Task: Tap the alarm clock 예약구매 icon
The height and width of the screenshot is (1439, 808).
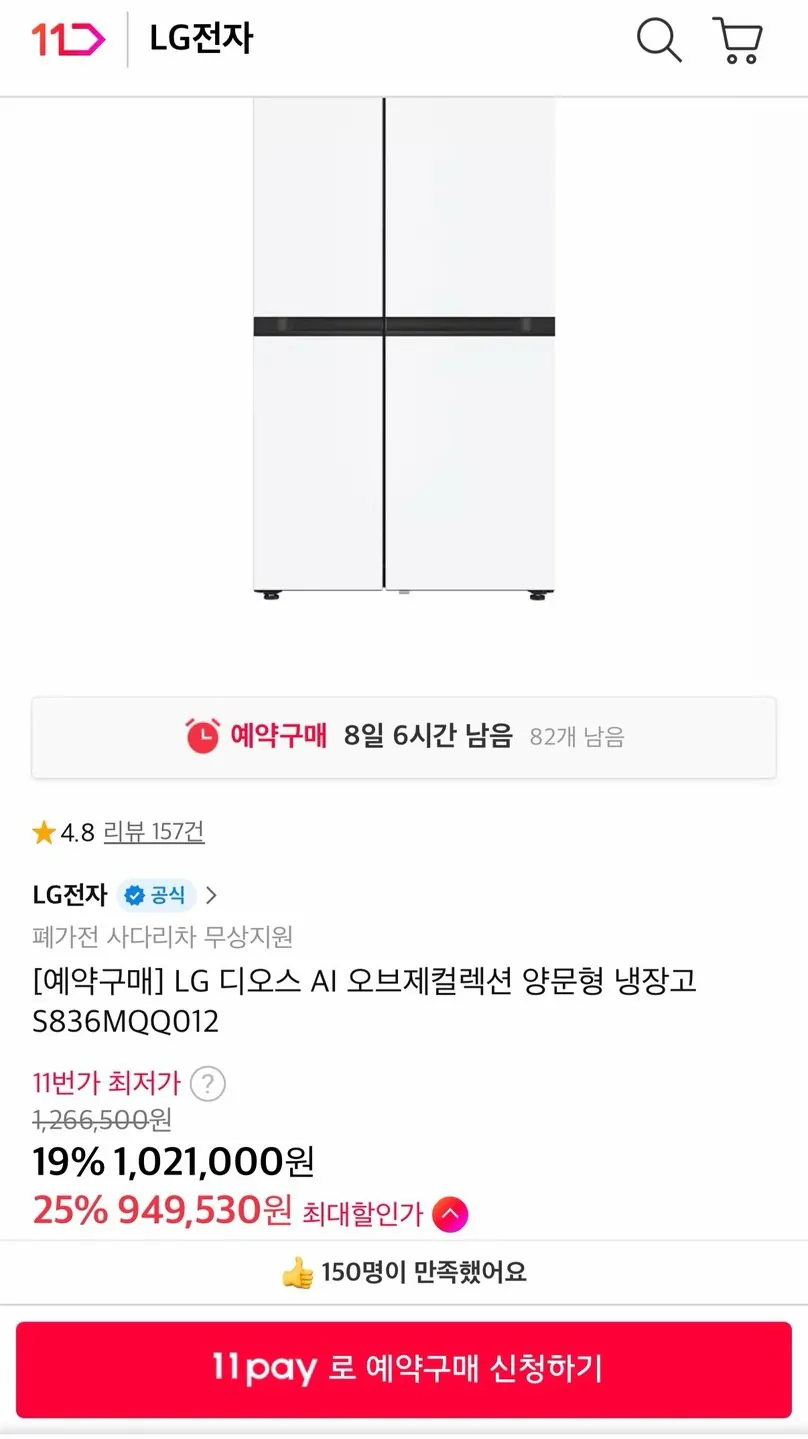Action: click(x=203, y=736)
